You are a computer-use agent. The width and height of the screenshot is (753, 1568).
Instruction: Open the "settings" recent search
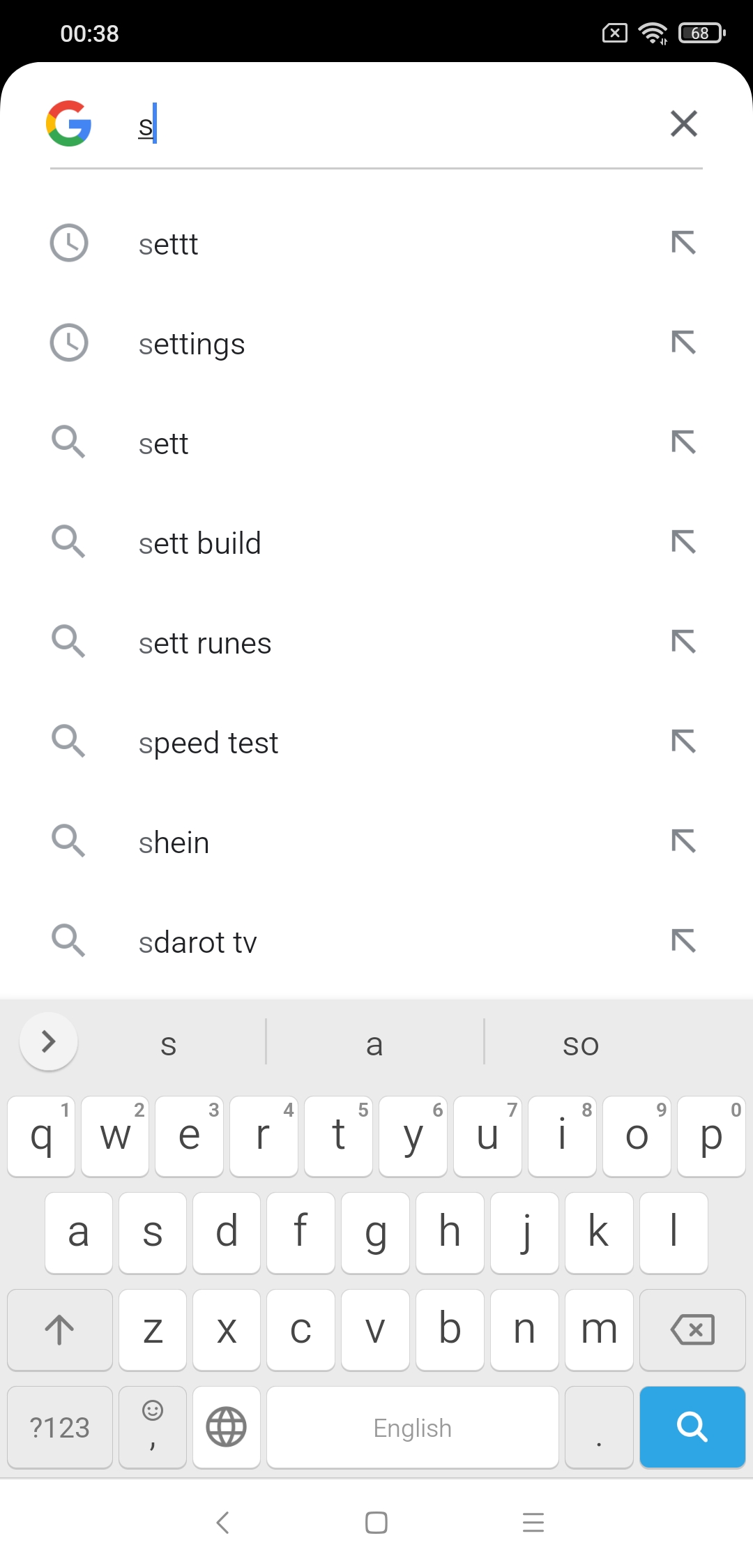pyautogui.click(x=376, y=344)
